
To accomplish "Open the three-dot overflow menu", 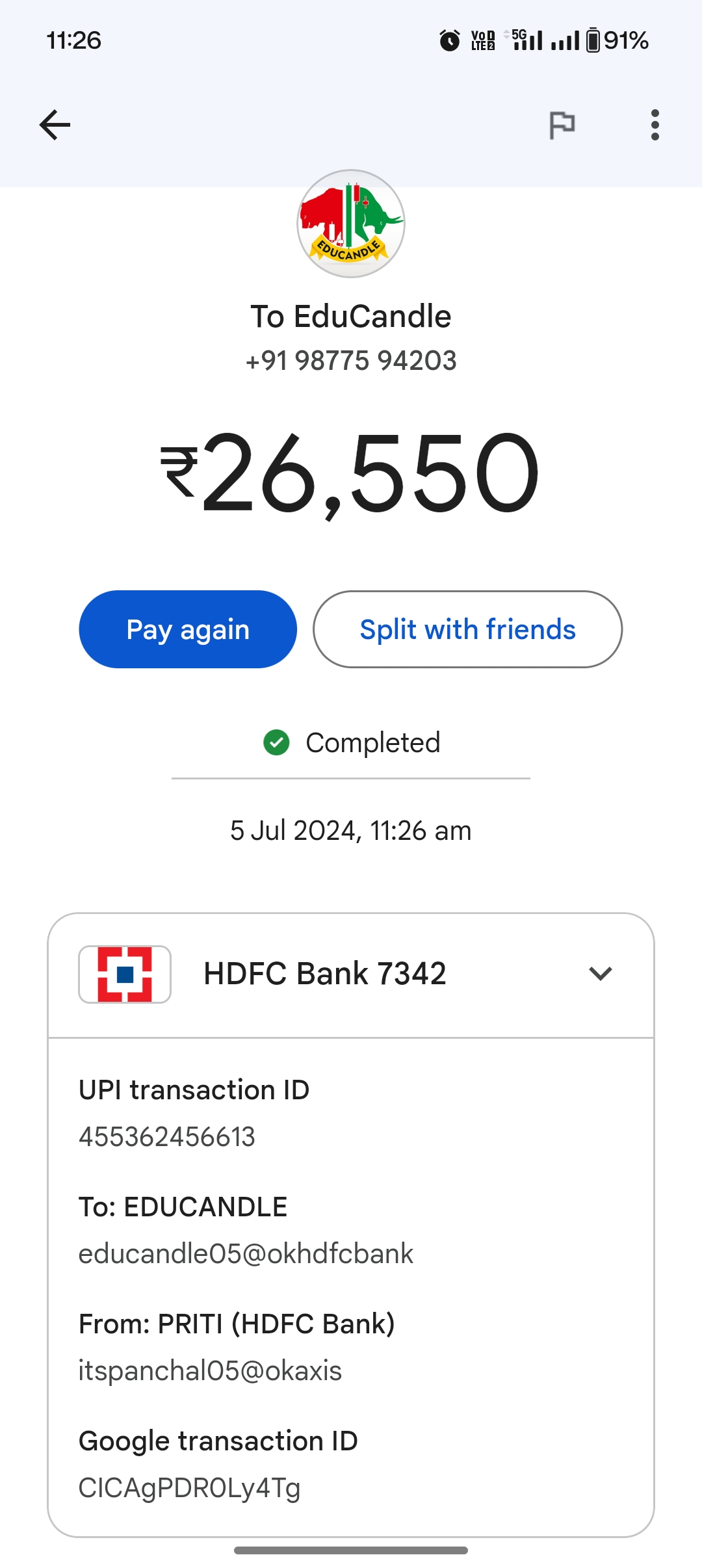I will tap(655, 125).
